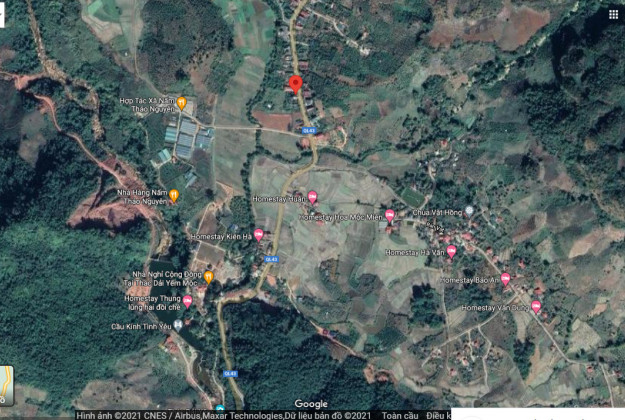This screenshot has height=420, width=625.
Task: Select the Homestay Hà Vân marker
Action: (x=451, y=252)
